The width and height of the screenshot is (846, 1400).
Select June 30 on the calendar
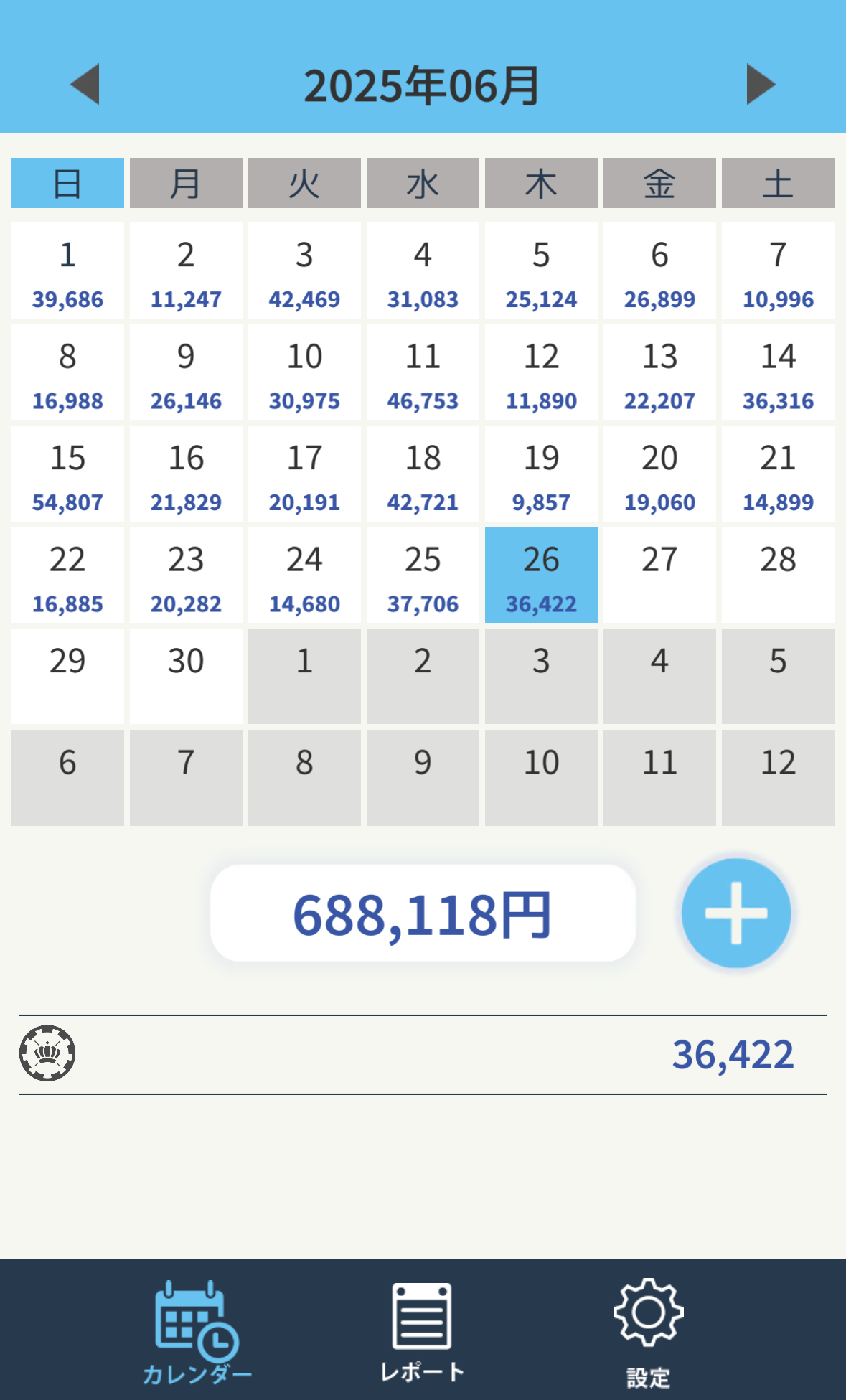[x=186, y=677]
